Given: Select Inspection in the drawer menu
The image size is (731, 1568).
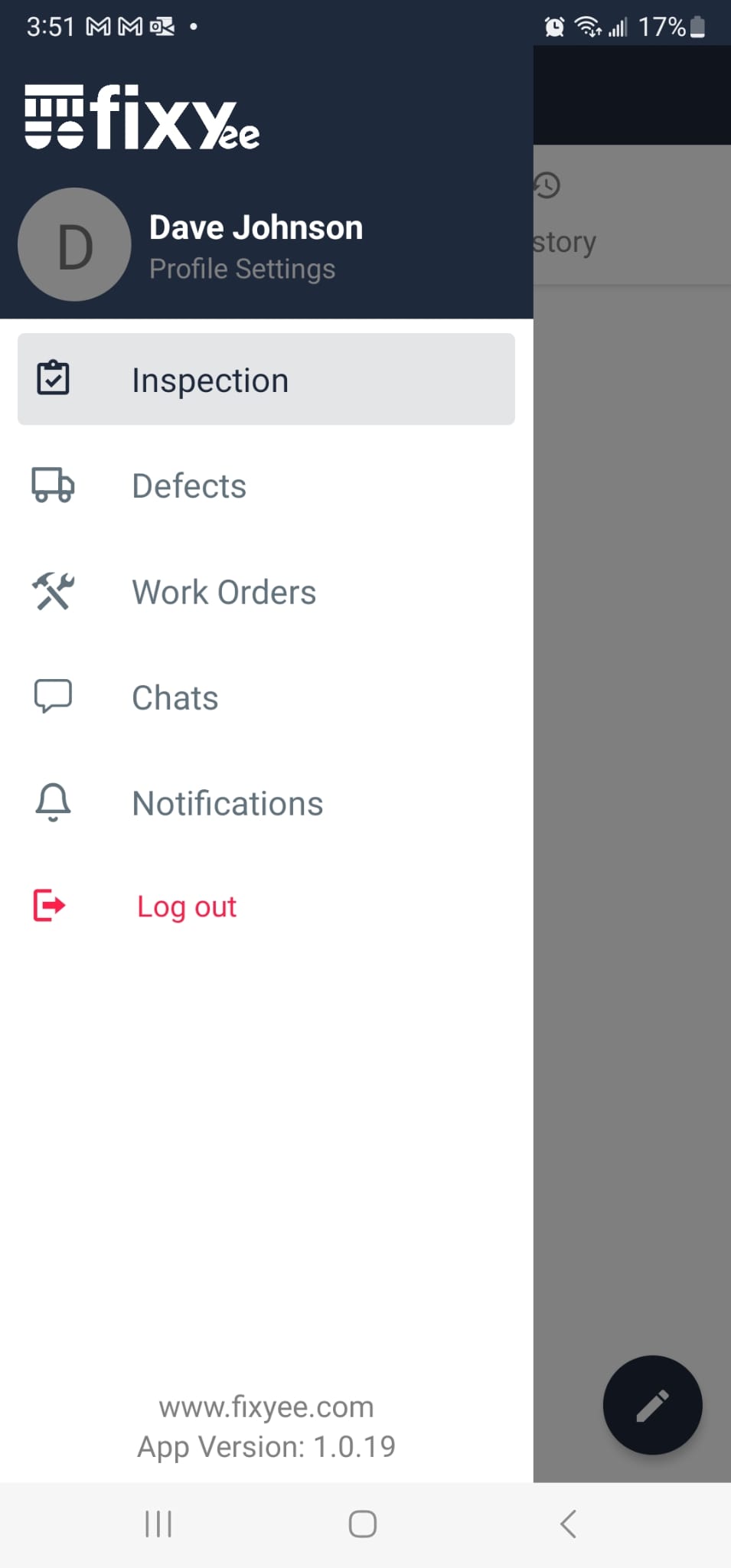Looking at the screenshot, I should (266, 380).
